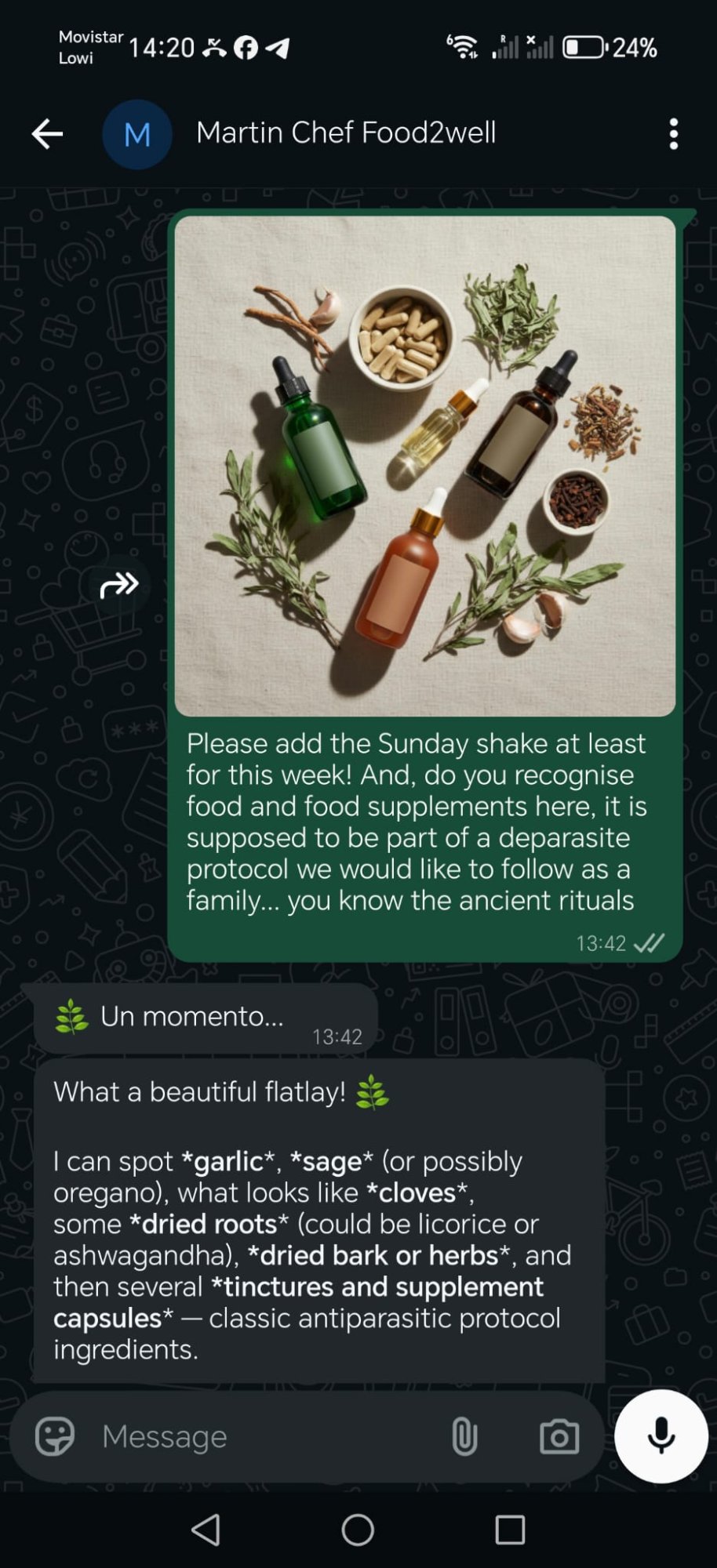Screen dimensions: 717x1568
Task: Open the flatlay supplements photo
Action: pos(424,466)
